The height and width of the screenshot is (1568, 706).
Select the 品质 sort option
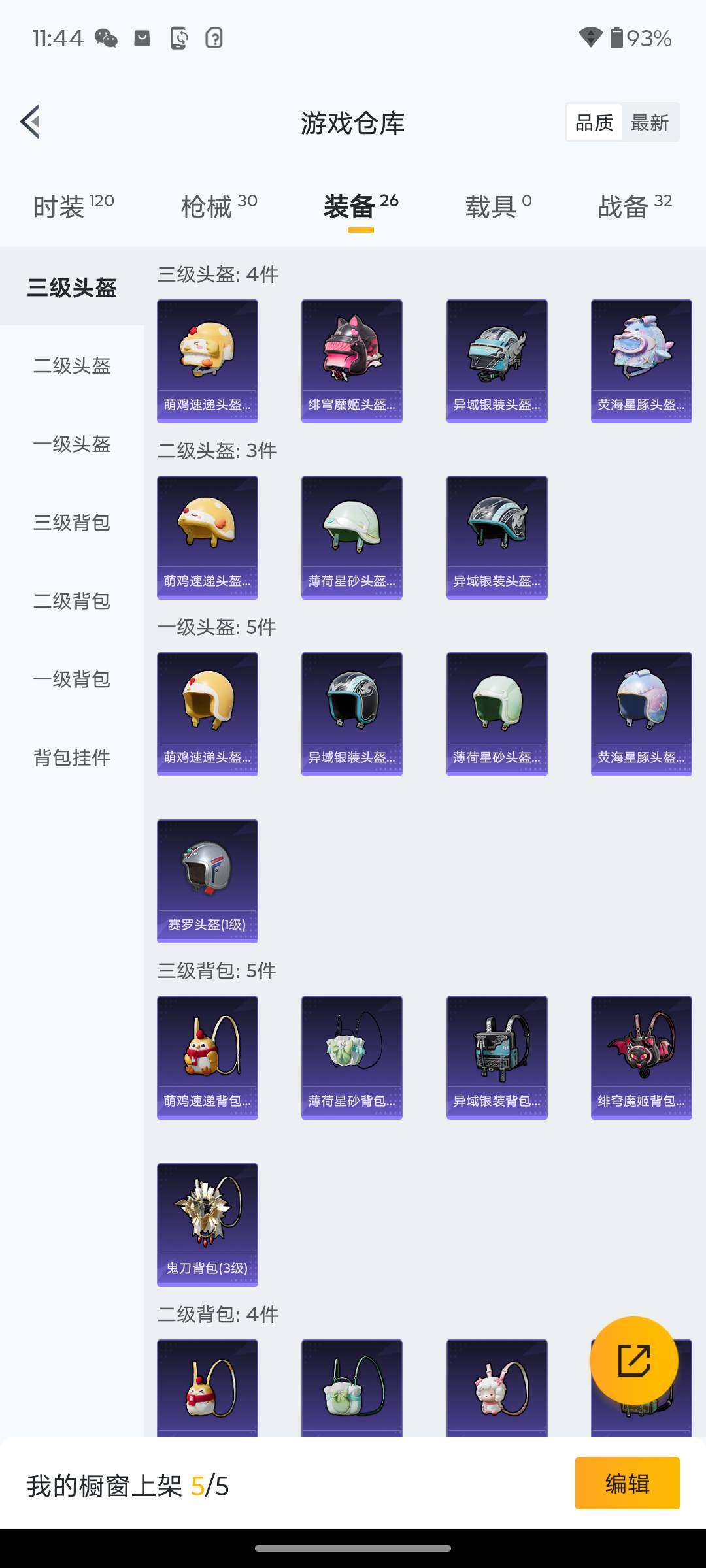594,122
